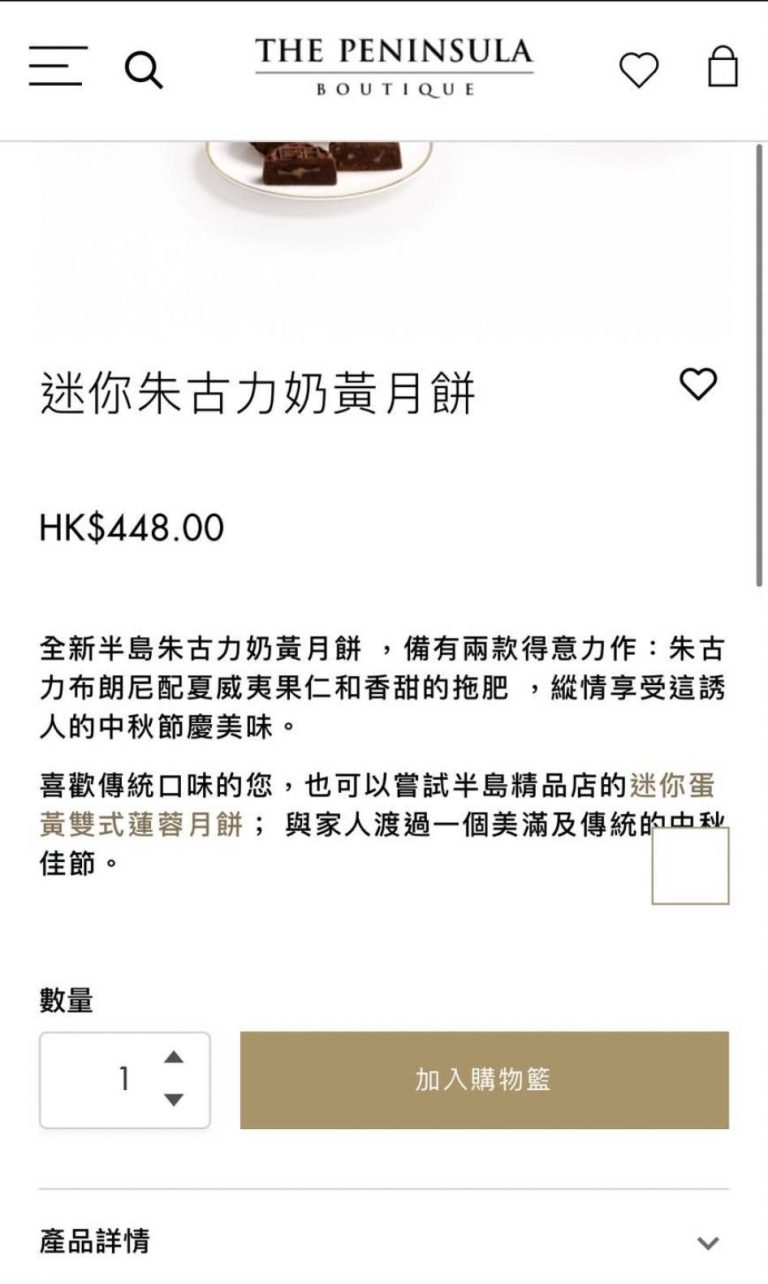768x1284 pixels.
Task: Add this mooncake product to wishlist
Action: coord(698,384)
